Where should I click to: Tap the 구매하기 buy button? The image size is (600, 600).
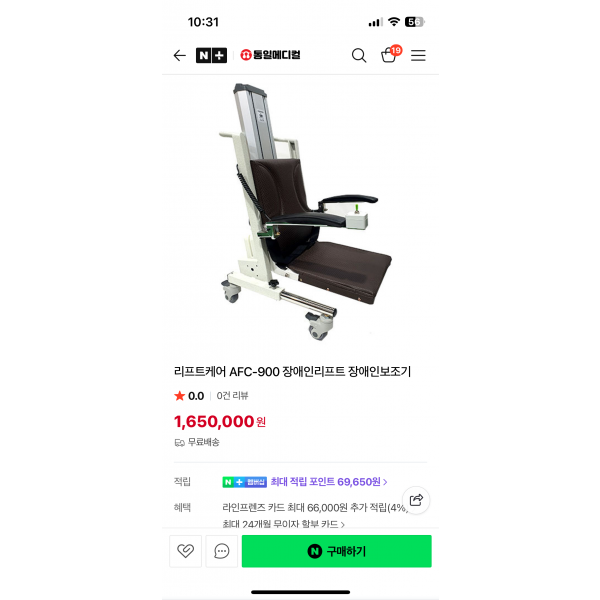click(x=336, y=551)
